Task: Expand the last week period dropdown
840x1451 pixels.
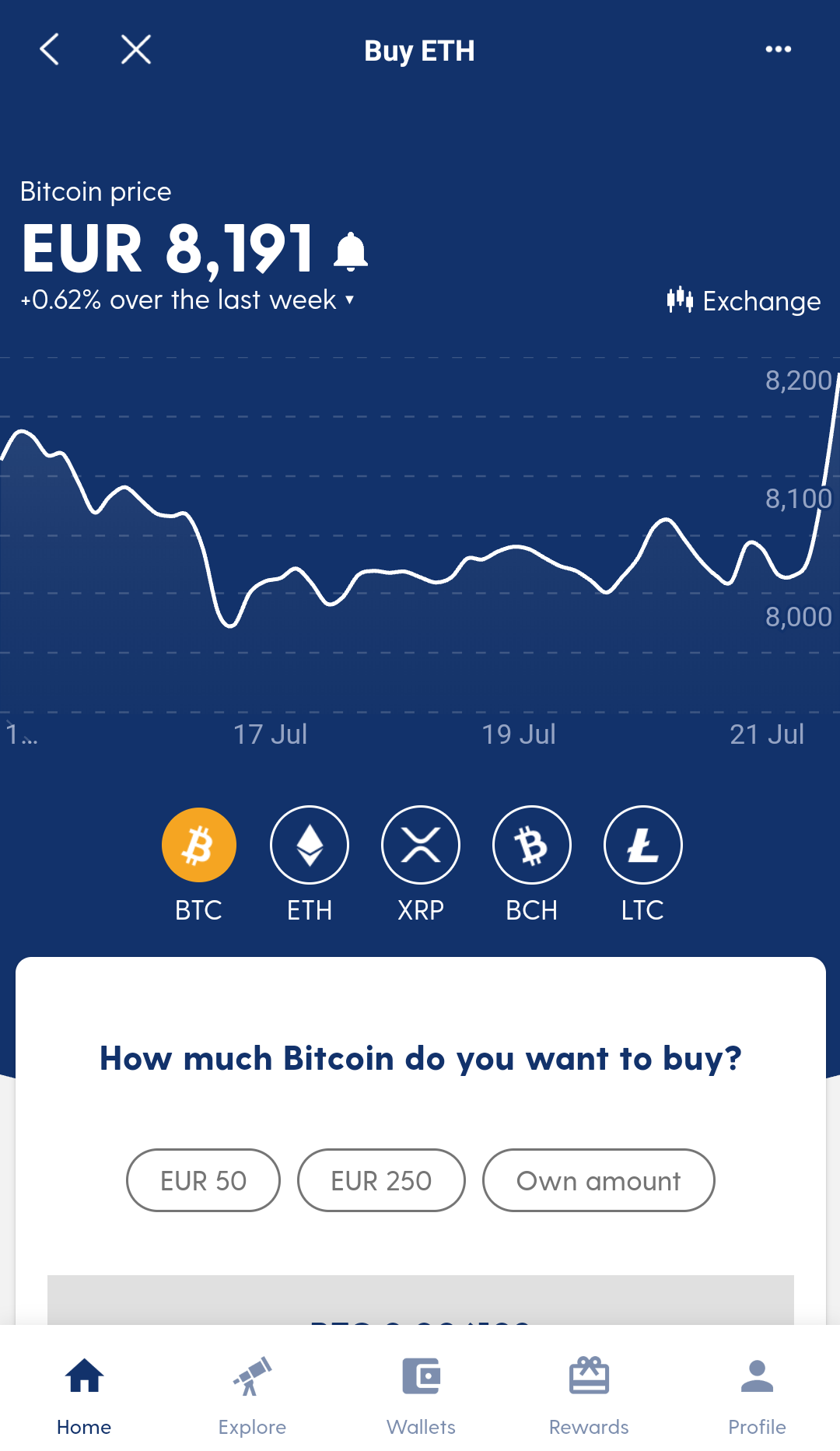Action: (349, 300)
